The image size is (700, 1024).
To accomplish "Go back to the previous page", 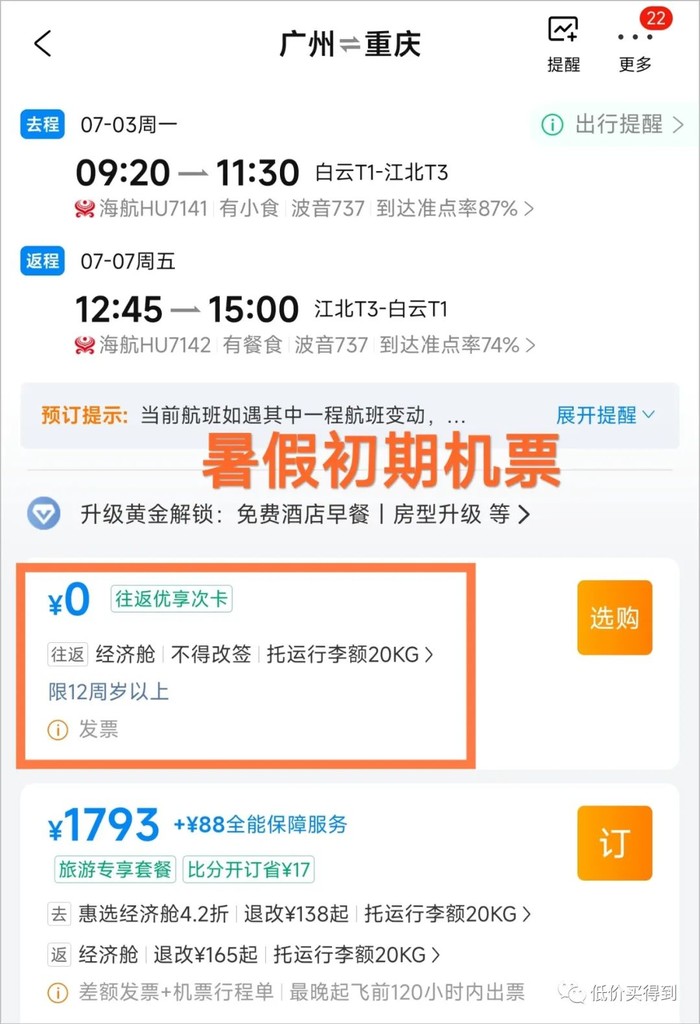I will (x=42, y=44).
